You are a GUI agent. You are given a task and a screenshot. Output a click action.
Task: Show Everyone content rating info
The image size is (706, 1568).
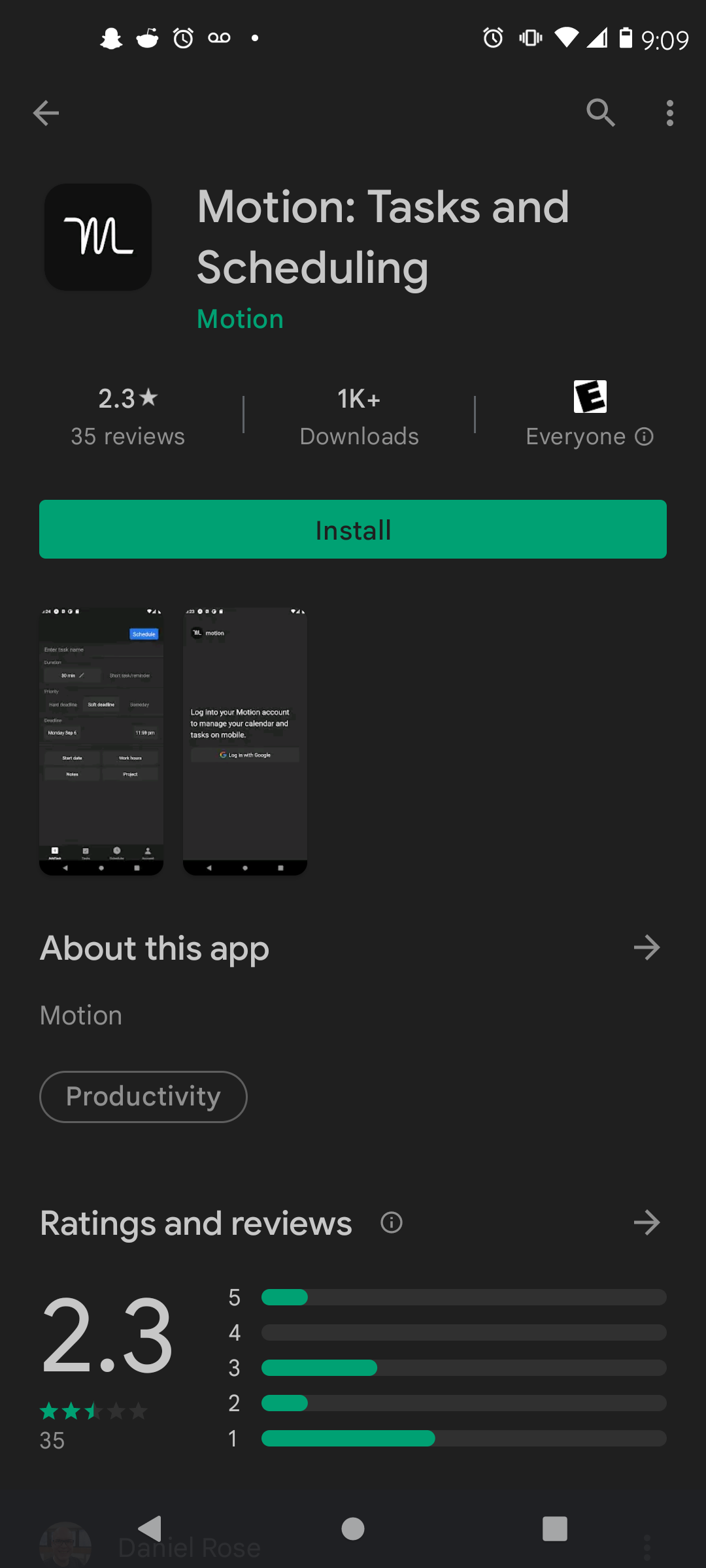pos(644,436)
